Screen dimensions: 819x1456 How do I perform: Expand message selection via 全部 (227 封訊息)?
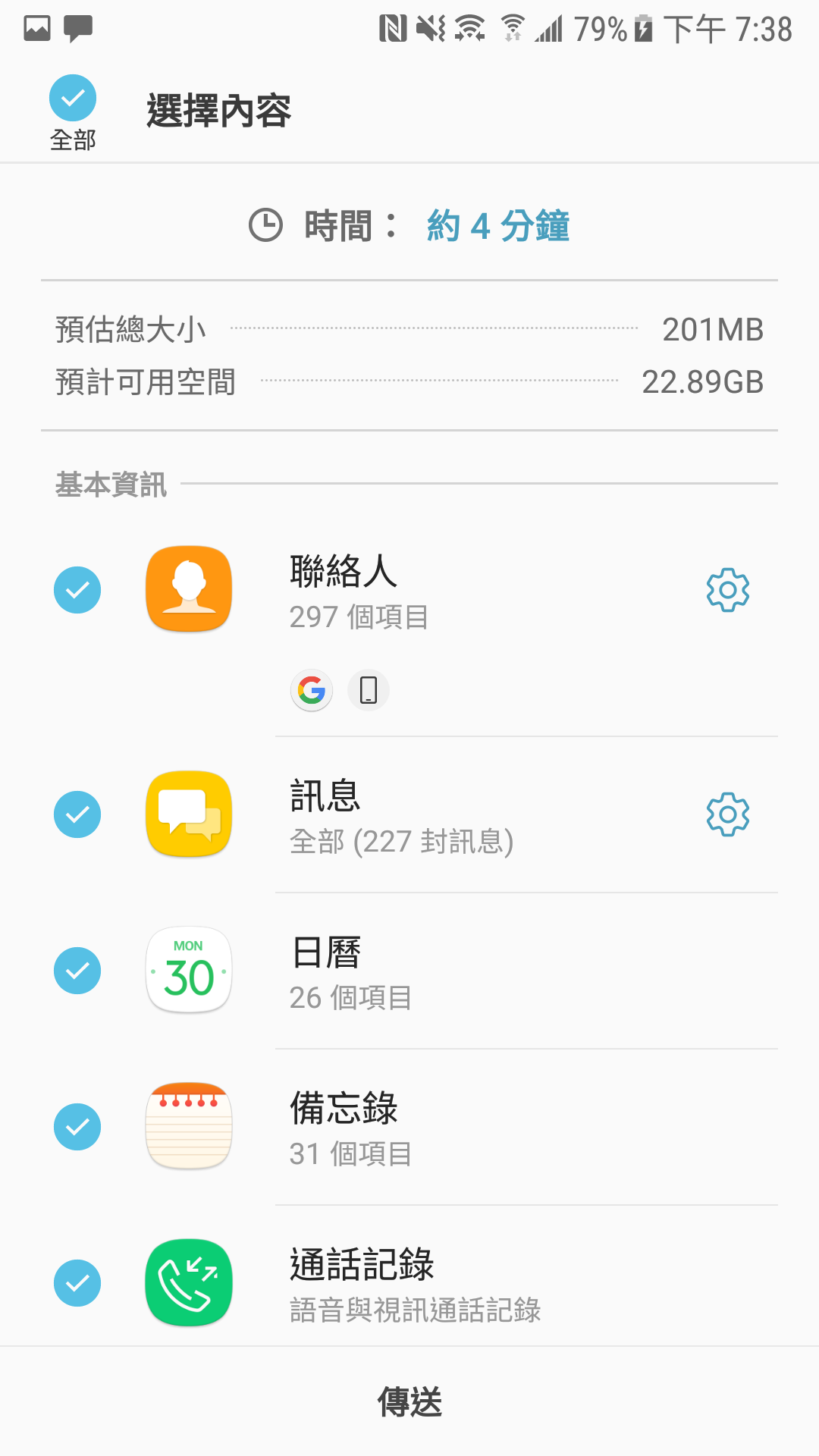[x=402, y=840]
